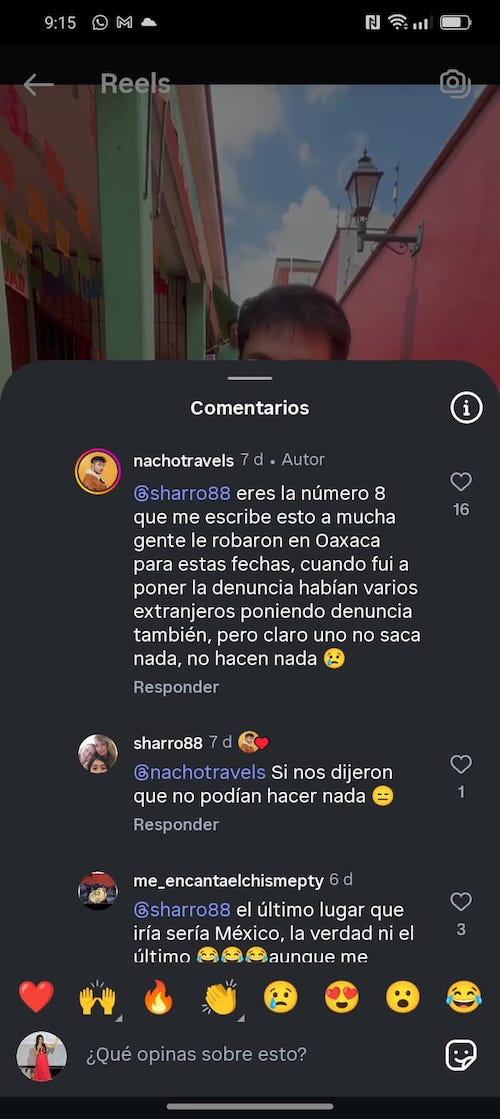Send the red heart emoji reaction

point(36,997)
